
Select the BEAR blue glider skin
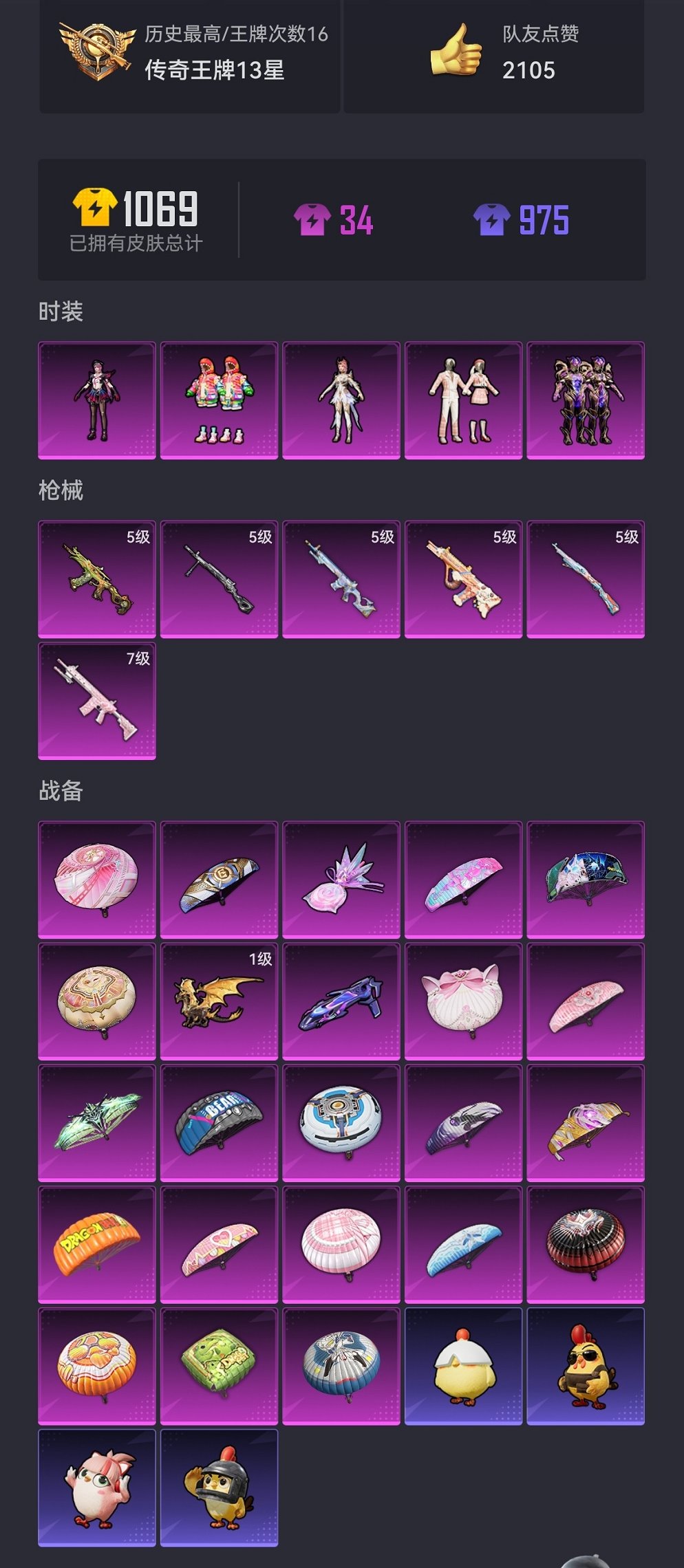pos(219,1123)
